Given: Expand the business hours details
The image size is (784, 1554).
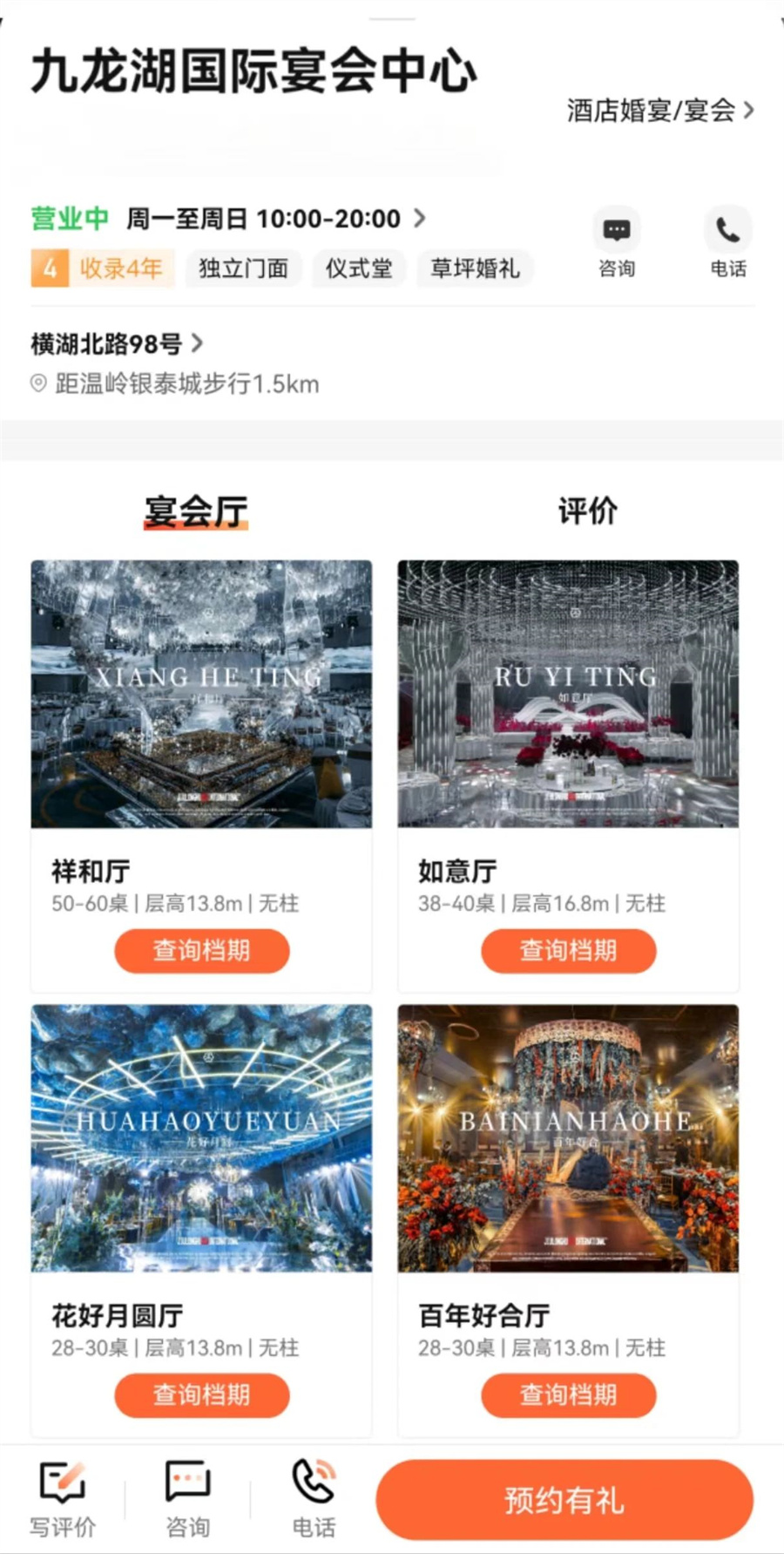Looking at the screenshot, I should (419, 218).
